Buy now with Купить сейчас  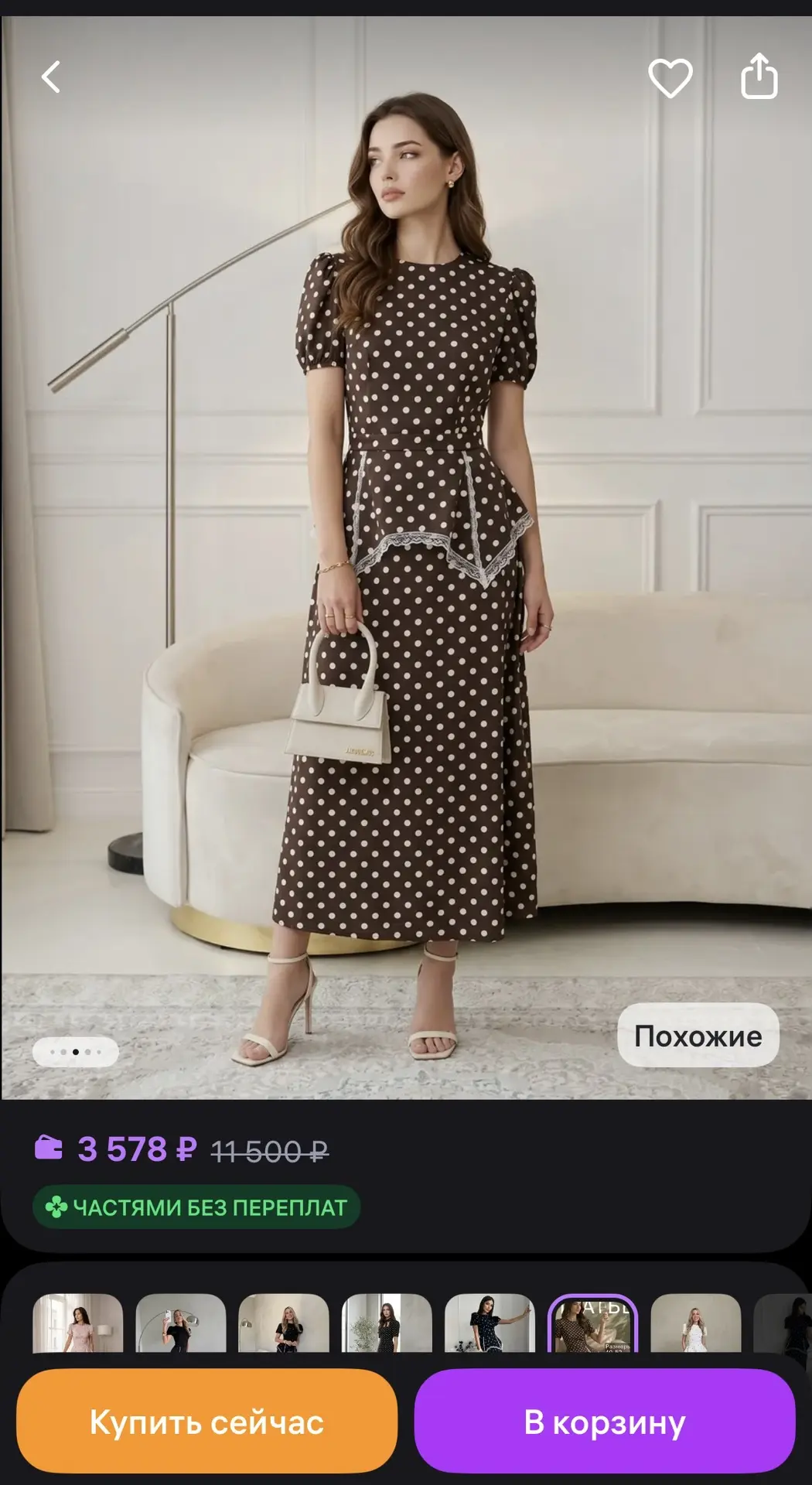[206, 1422]
